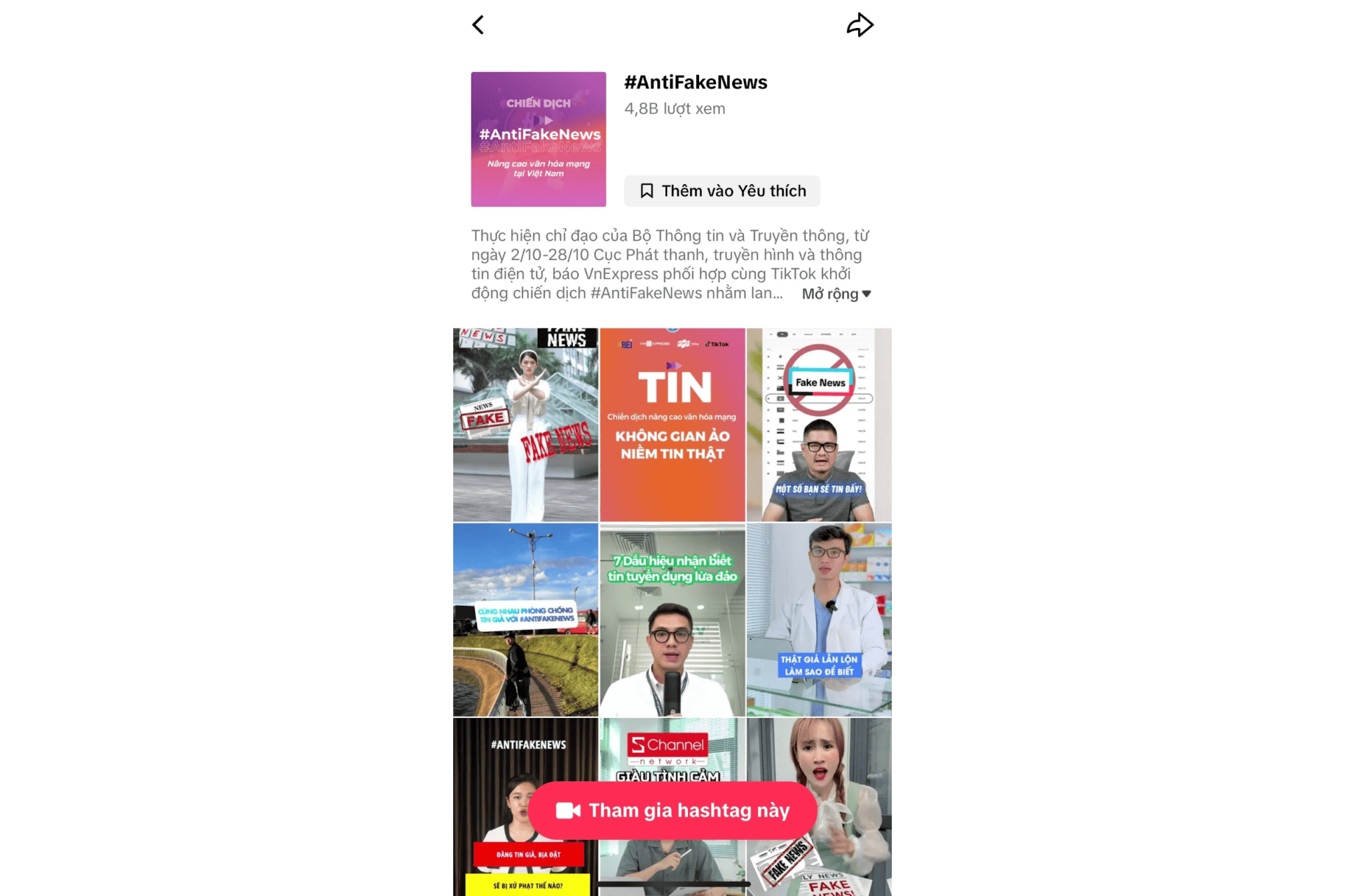Go back using the top-left arrow
This screenshot has width=1345, height=896.
coord(478,25)
